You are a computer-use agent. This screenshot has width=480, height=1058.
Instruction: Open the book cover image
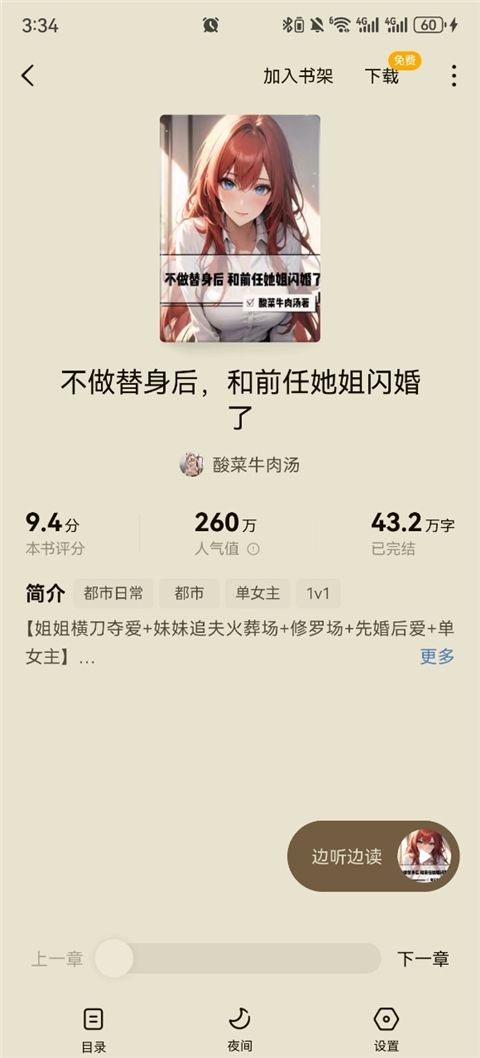[240, 228]
